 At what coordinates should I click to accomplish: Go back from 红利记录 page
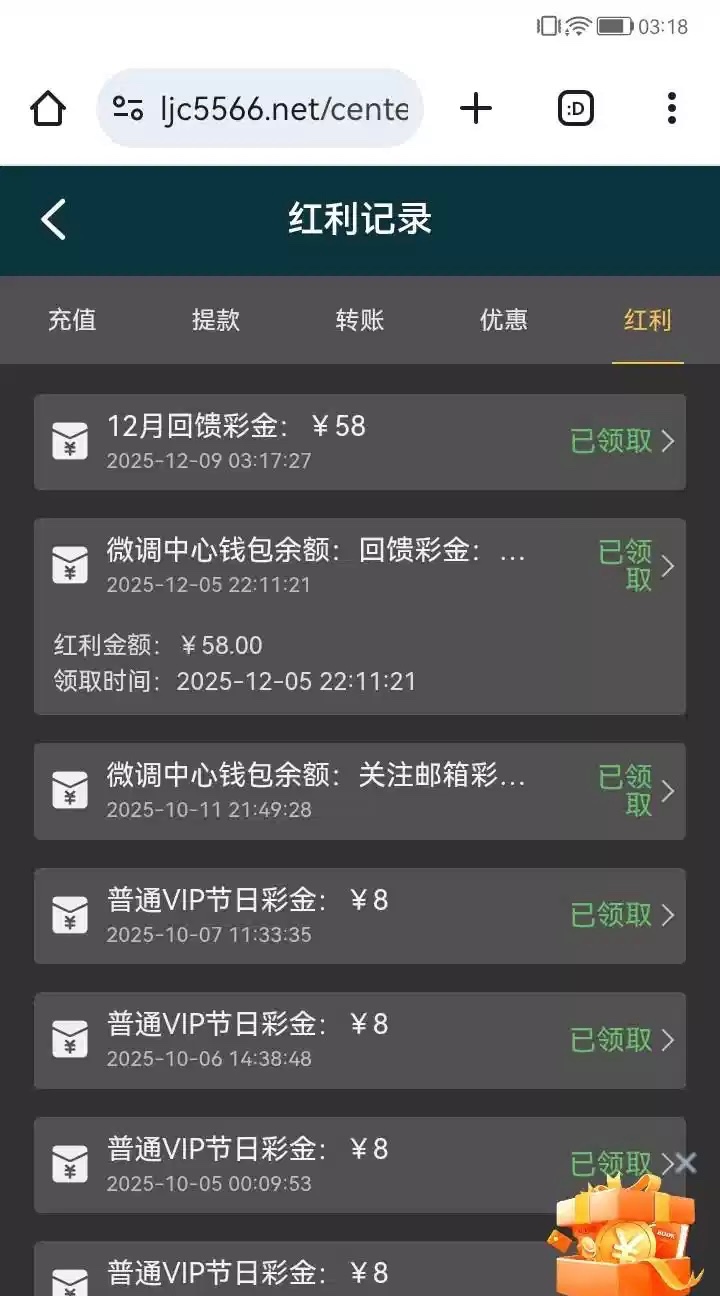(54, 219)
